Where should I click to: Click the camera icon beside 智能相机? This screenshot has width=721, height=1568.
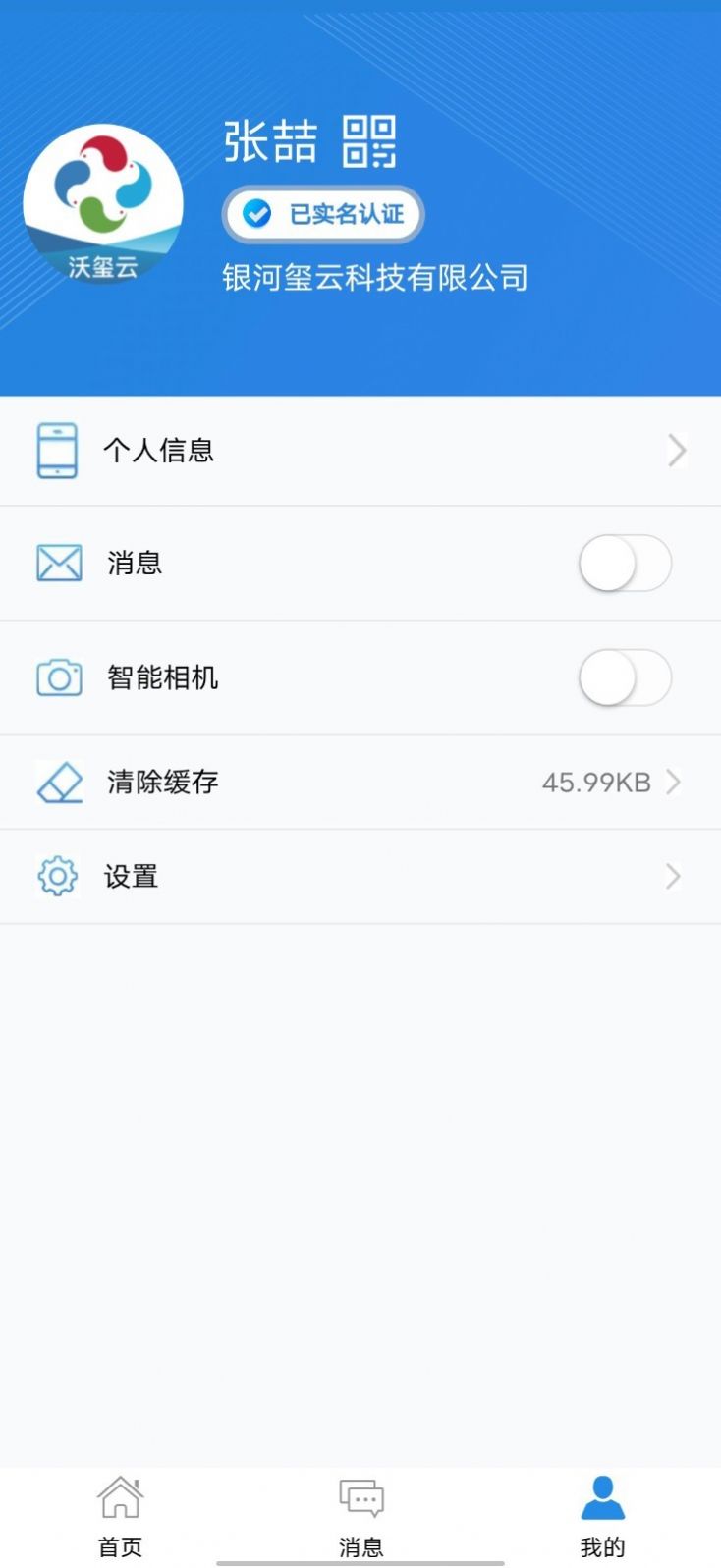58,677
